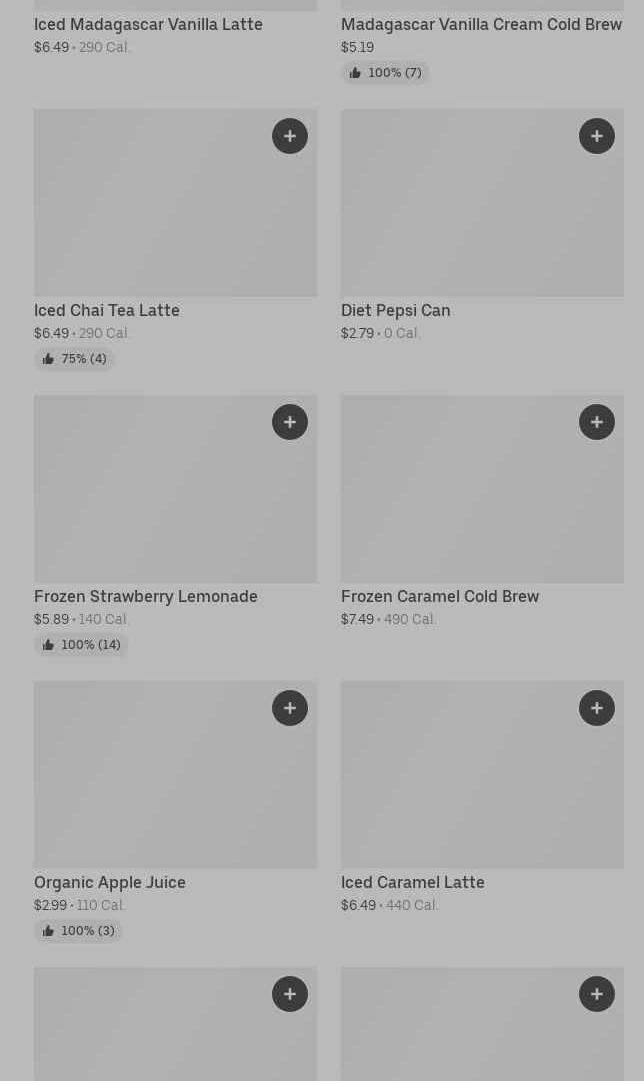This screenshot has width=644, height=1081.
Task: Add Iced Caramel Latte to cart
Action: 596,708
